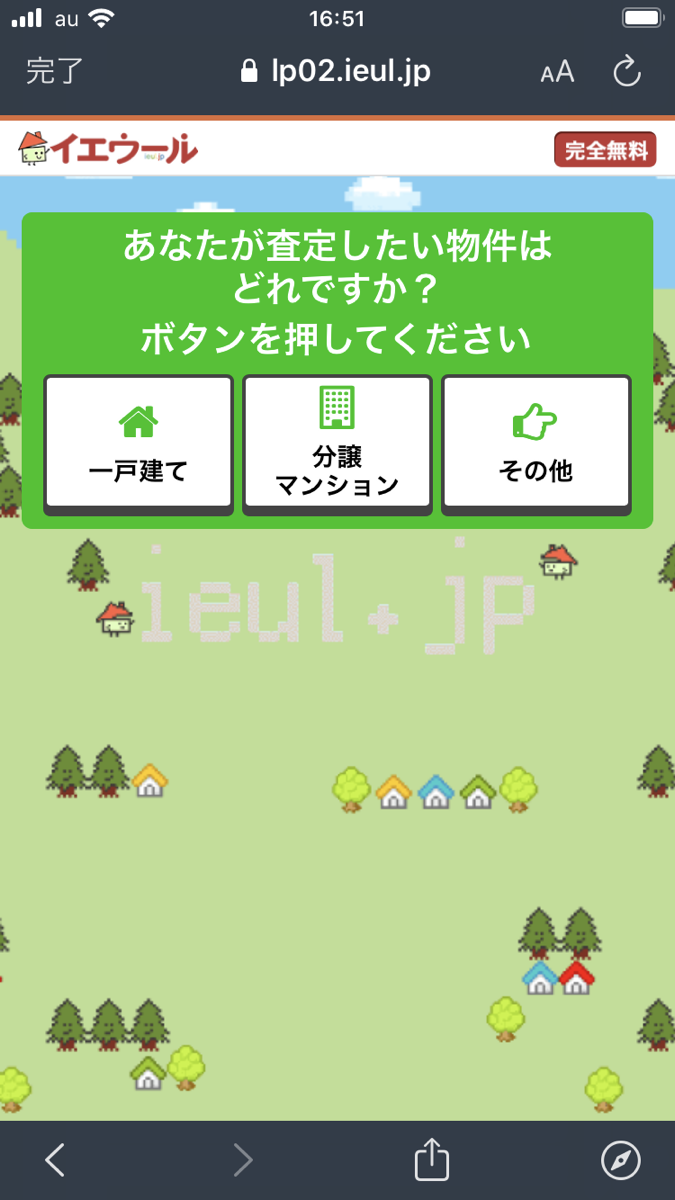The width and height of the screenshot is (675, 1200).
Task: Go back to the previous page
Action: click(x=55, y=1160)
